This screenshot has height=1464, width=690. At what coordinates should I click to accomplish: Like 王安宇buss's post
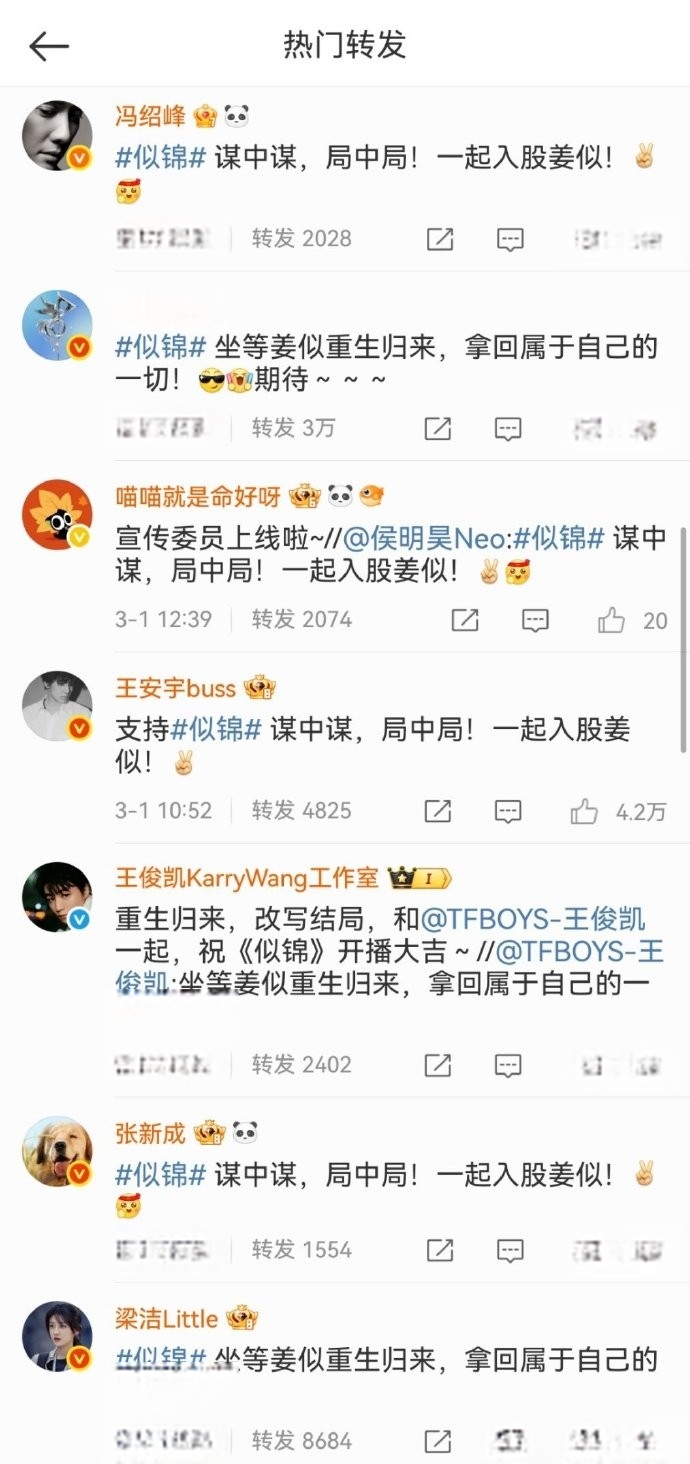(584, 811)
